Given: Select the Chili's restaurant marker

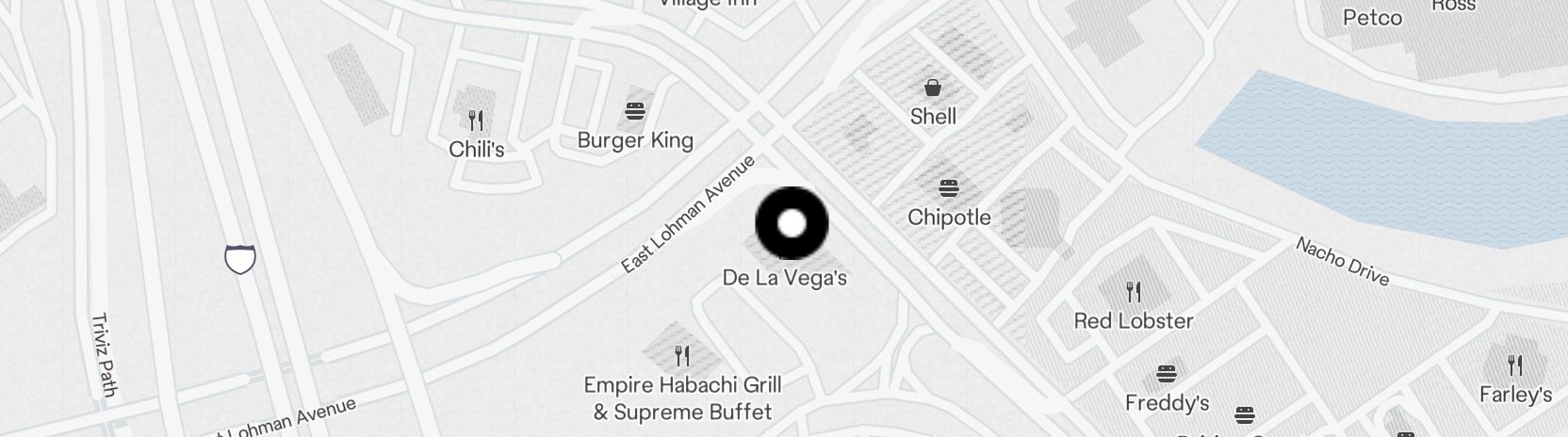Looking at the screenshot, I should click(476, 121).
